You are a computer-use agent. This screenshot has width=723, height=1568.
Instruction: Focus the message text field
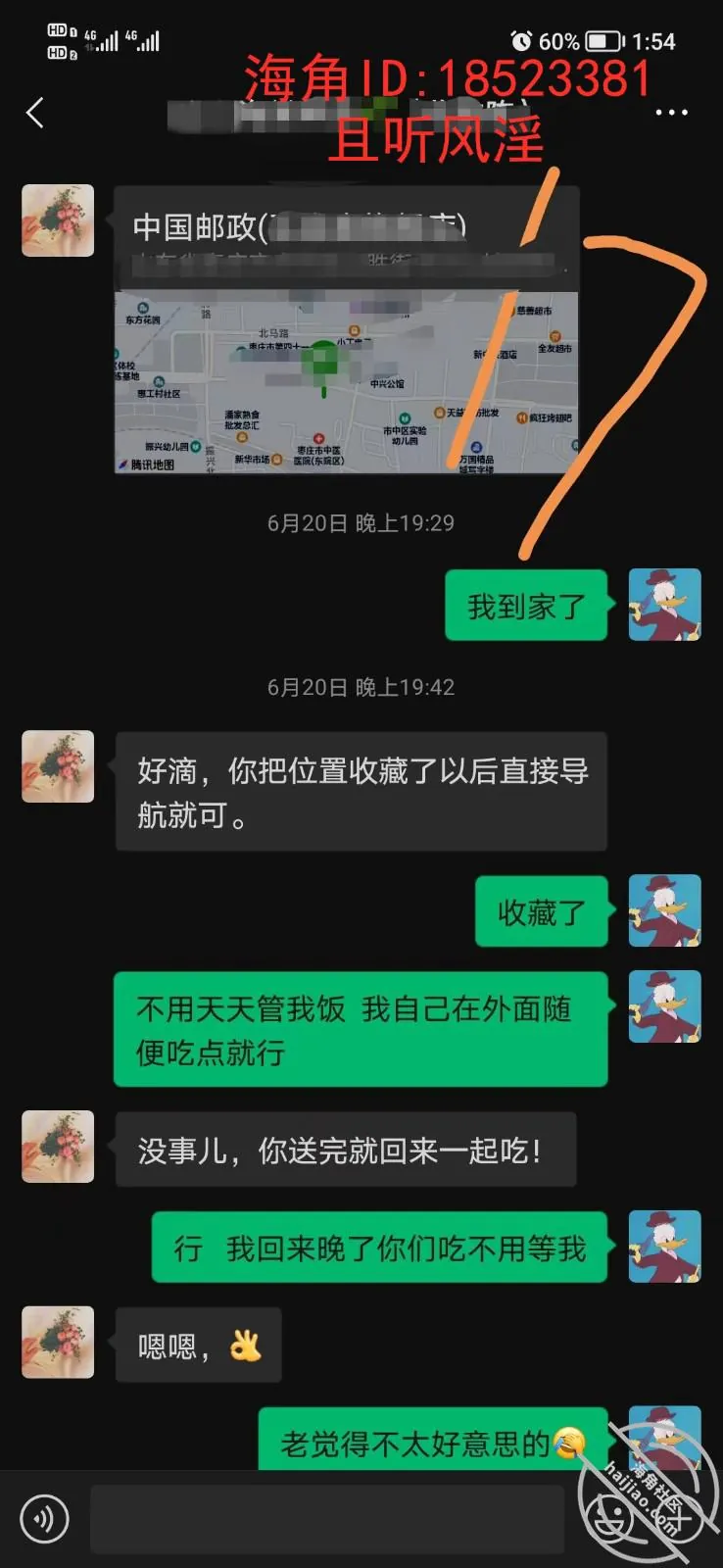pos(327,1519)
